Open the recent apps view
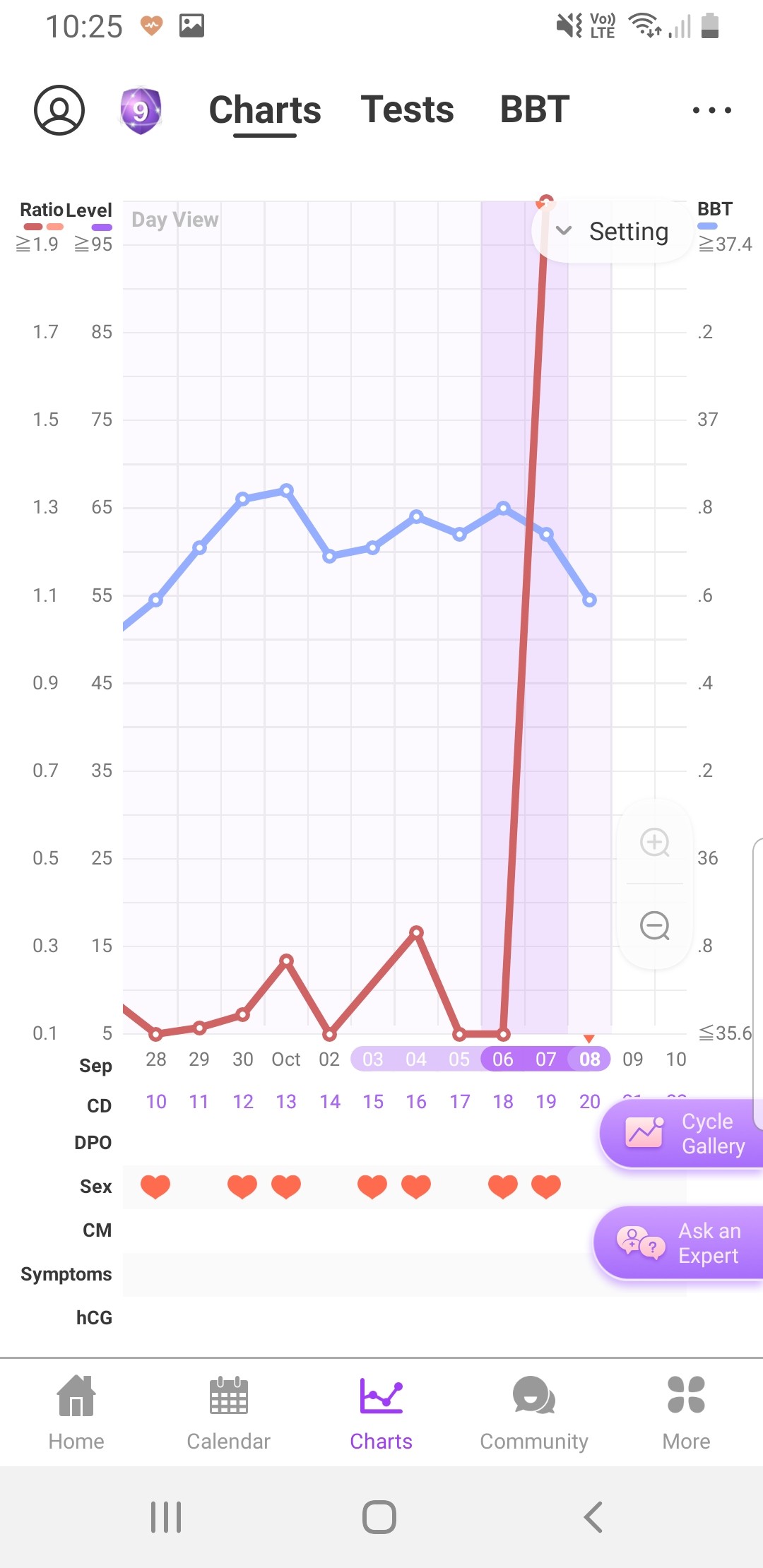This screenshot has height=1568, width=763. point(166,1516)
